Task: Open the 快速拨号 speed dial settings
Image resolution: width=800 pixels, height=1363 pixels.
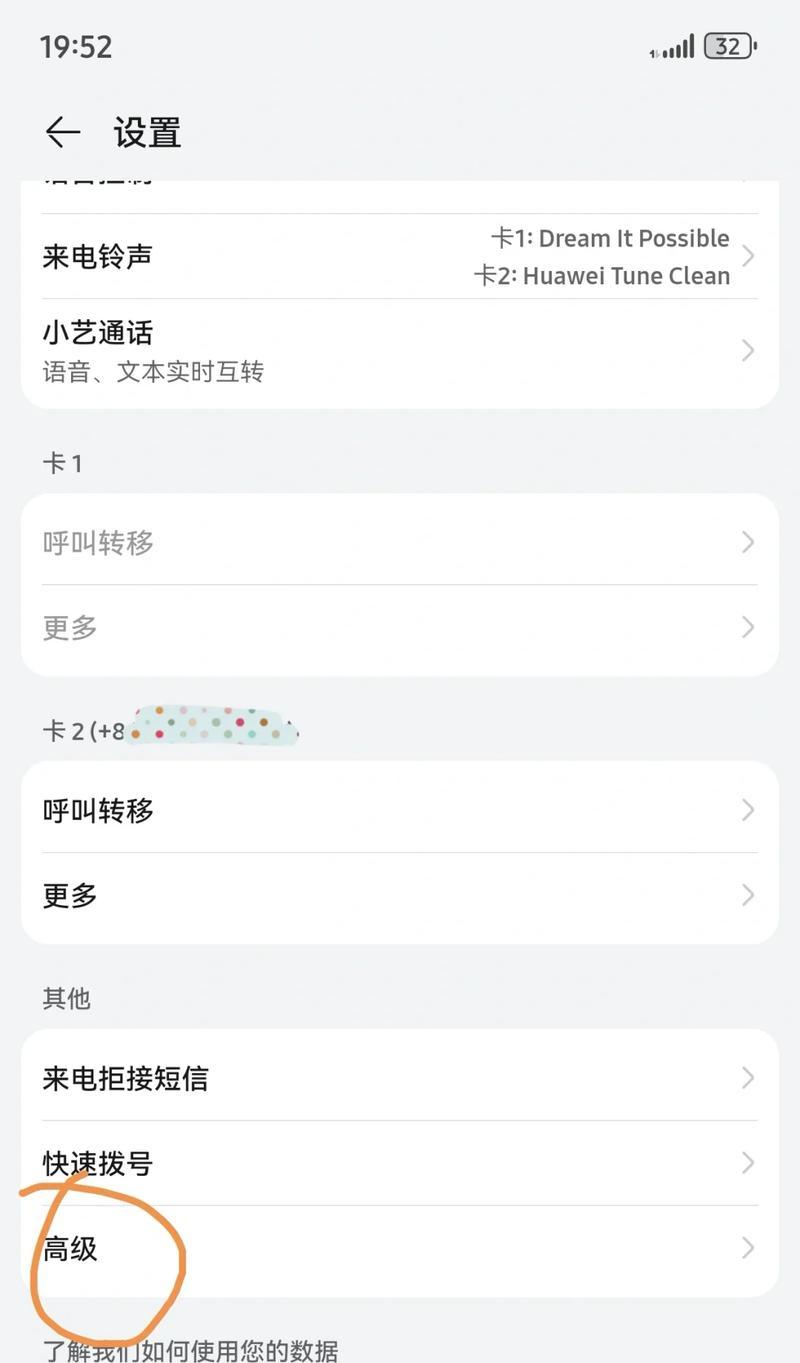Action: [400, 1163]
